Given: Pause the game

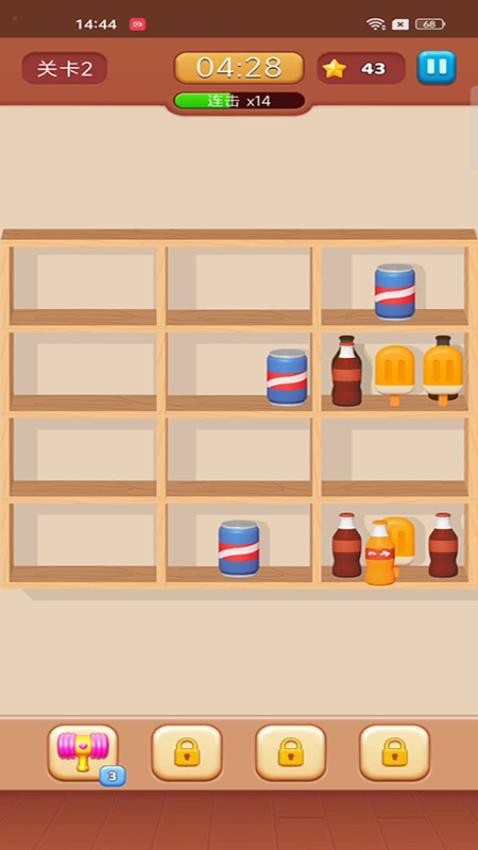Looking at the screenshot, I should [436, 68].
